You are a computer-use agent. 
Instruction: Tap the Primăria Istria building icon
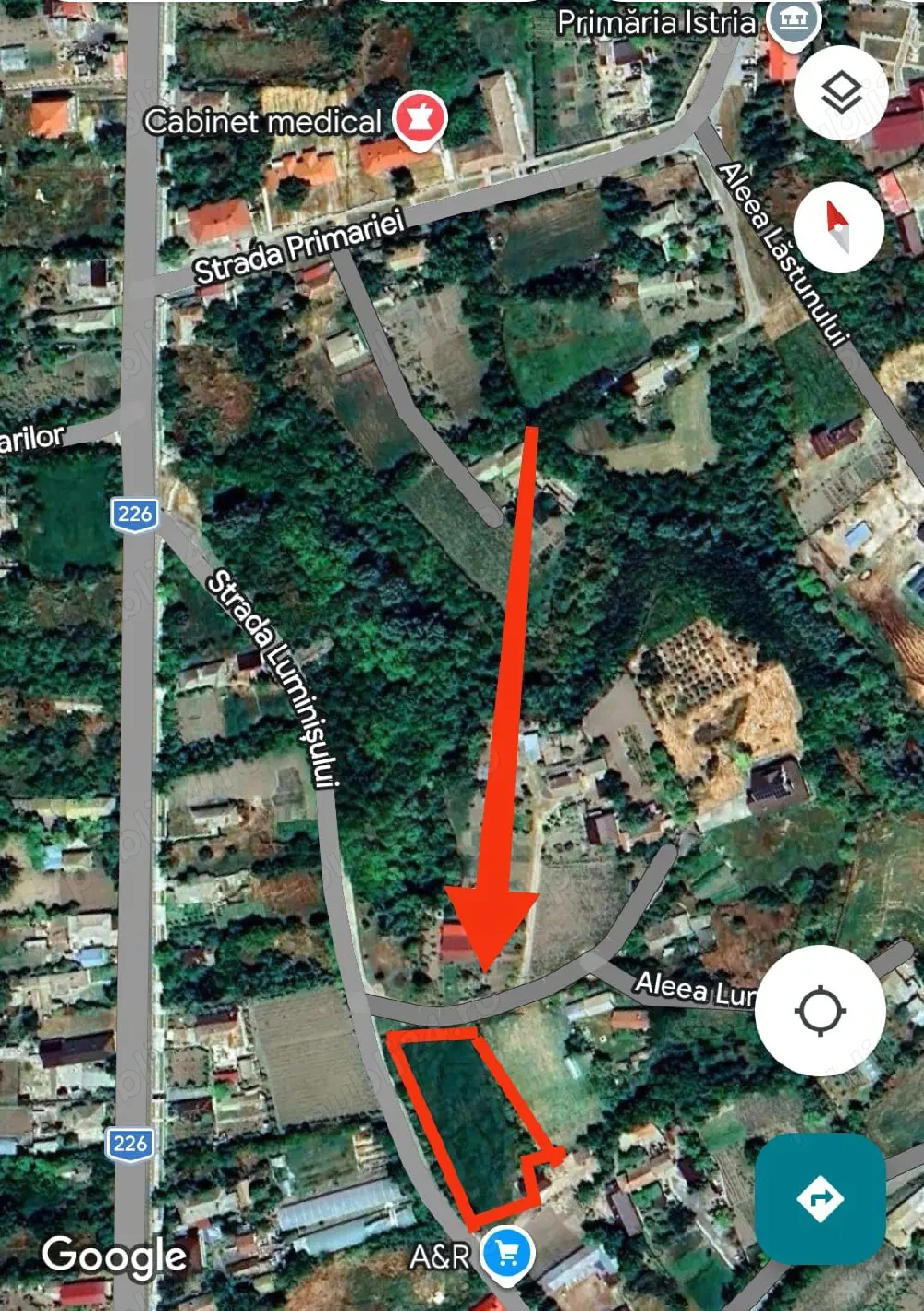point(793,17)
